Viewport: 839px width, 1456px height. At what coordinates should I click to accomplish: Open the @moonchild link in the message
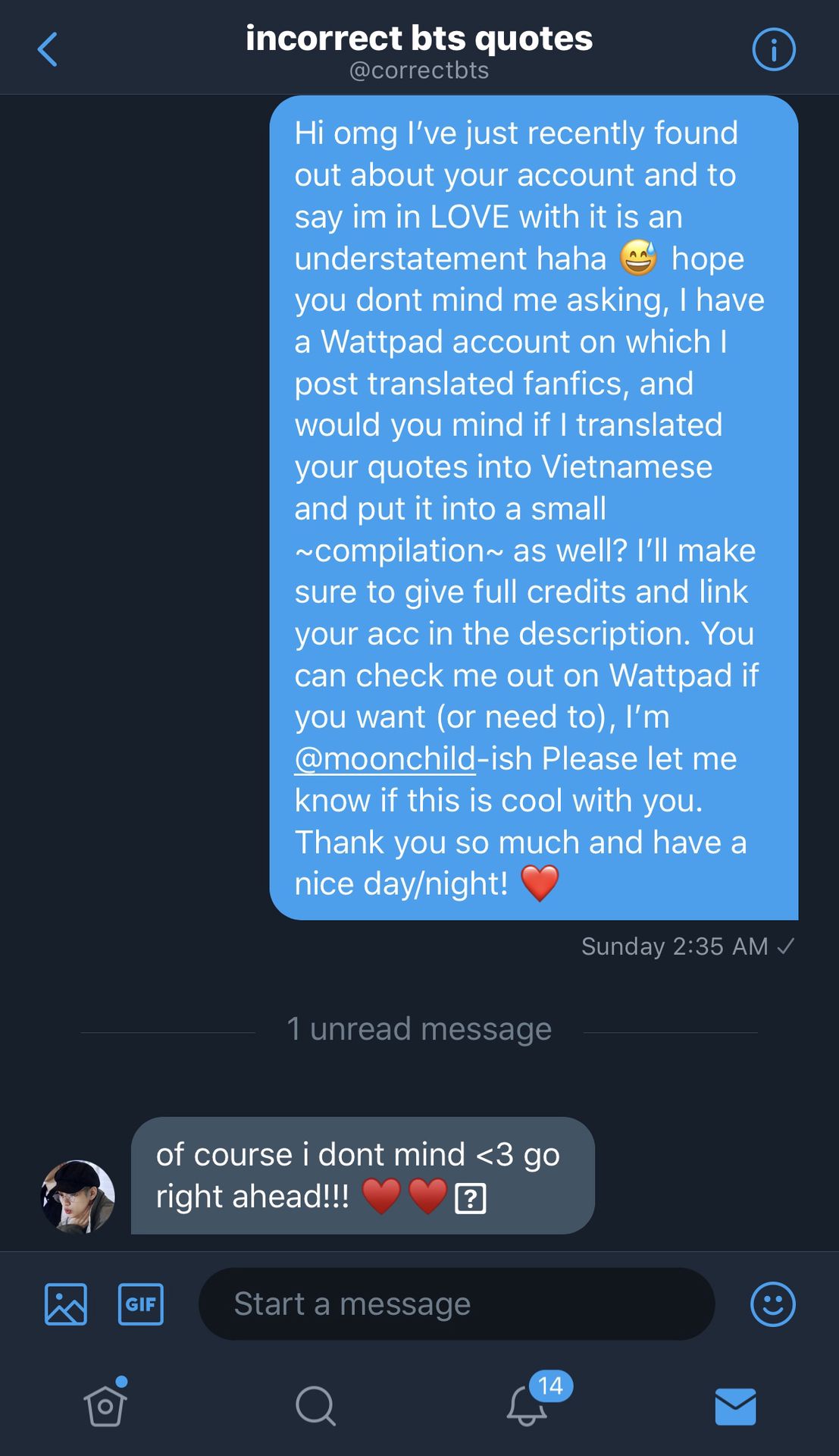coord(385,759)
